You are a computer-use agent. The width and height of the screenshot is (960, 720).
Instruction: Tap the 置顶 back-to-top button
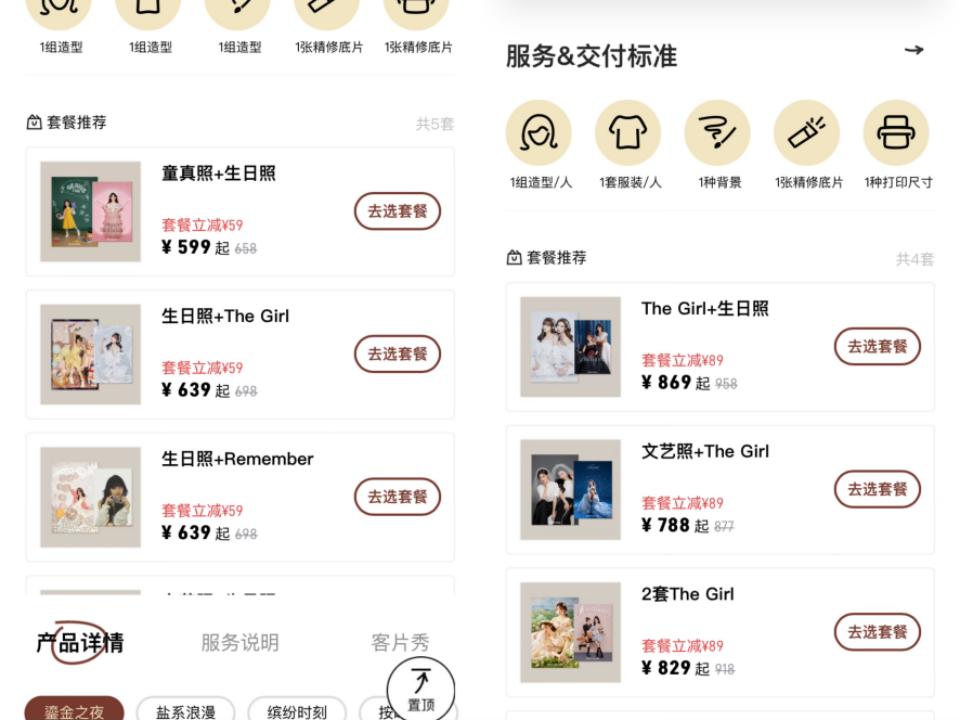[x=421, y=690]
